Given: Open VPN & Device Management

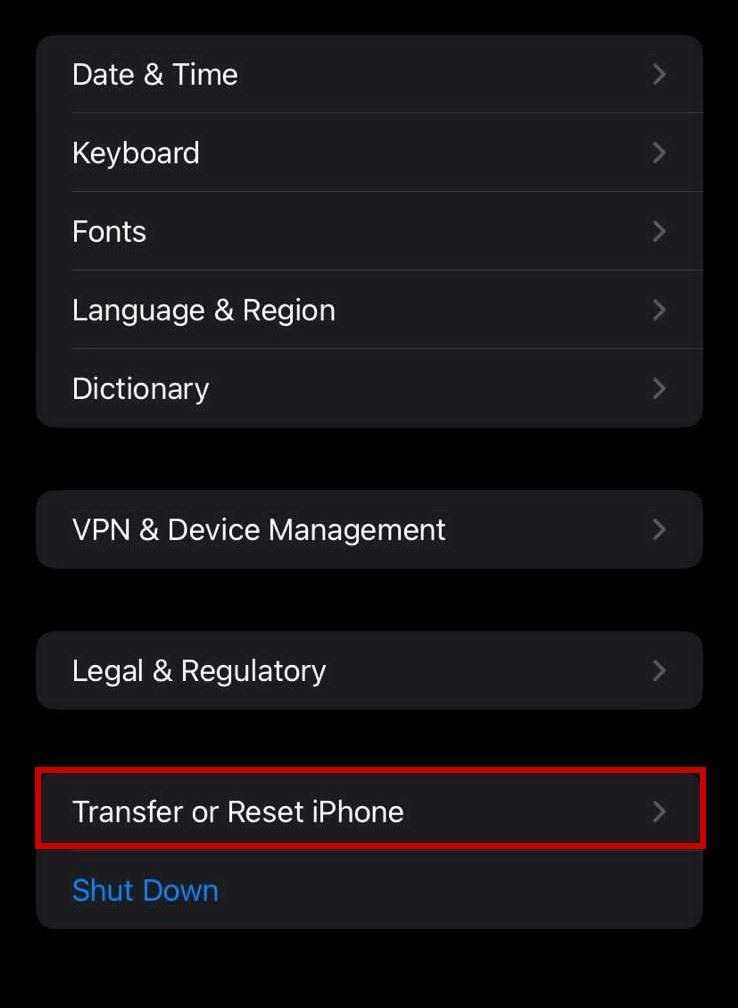Looking at the screenshot, I should [368, 529].
